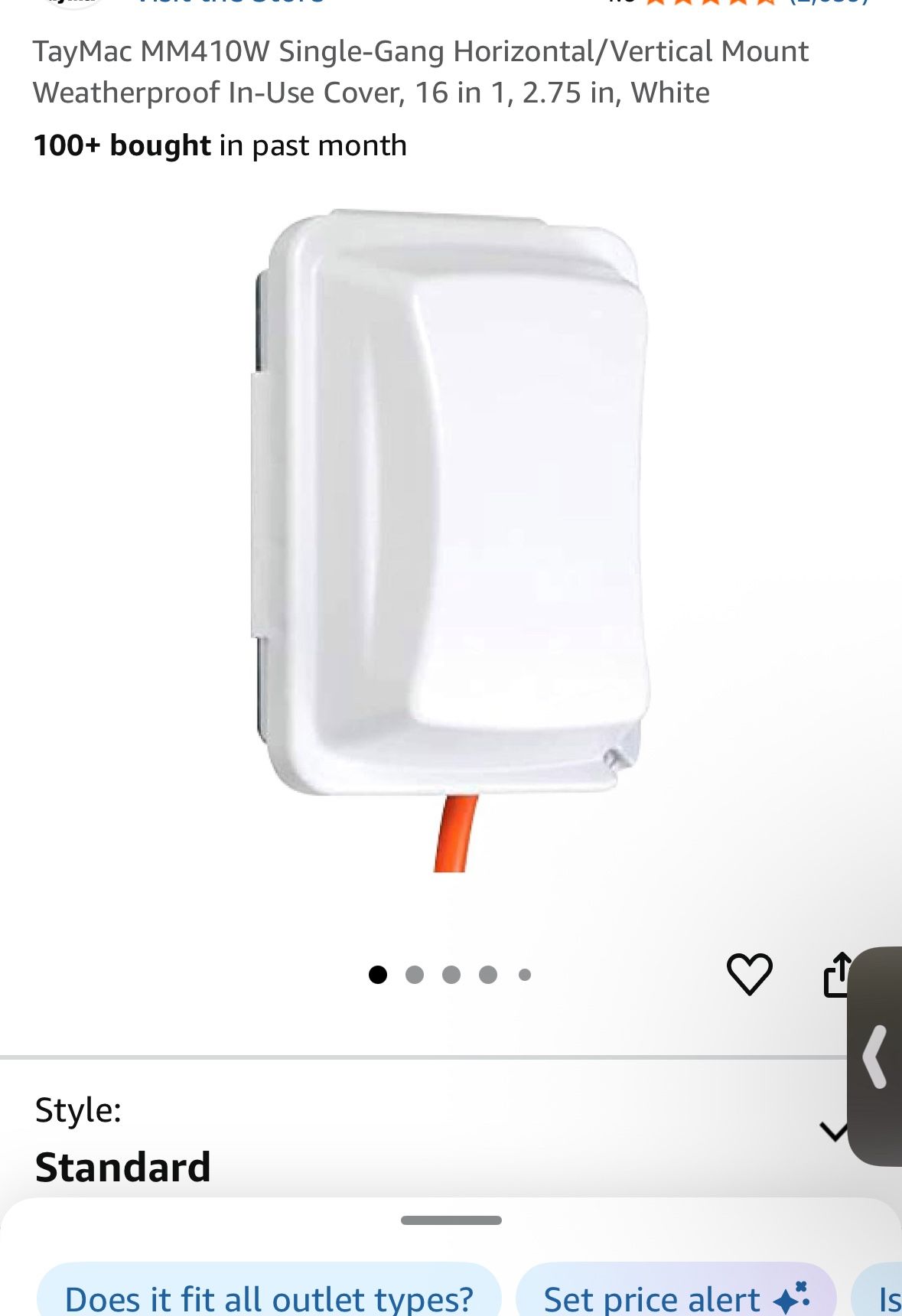Open the side panel arrow handle
902x1316 pixels.
[x=877, y=1057]
